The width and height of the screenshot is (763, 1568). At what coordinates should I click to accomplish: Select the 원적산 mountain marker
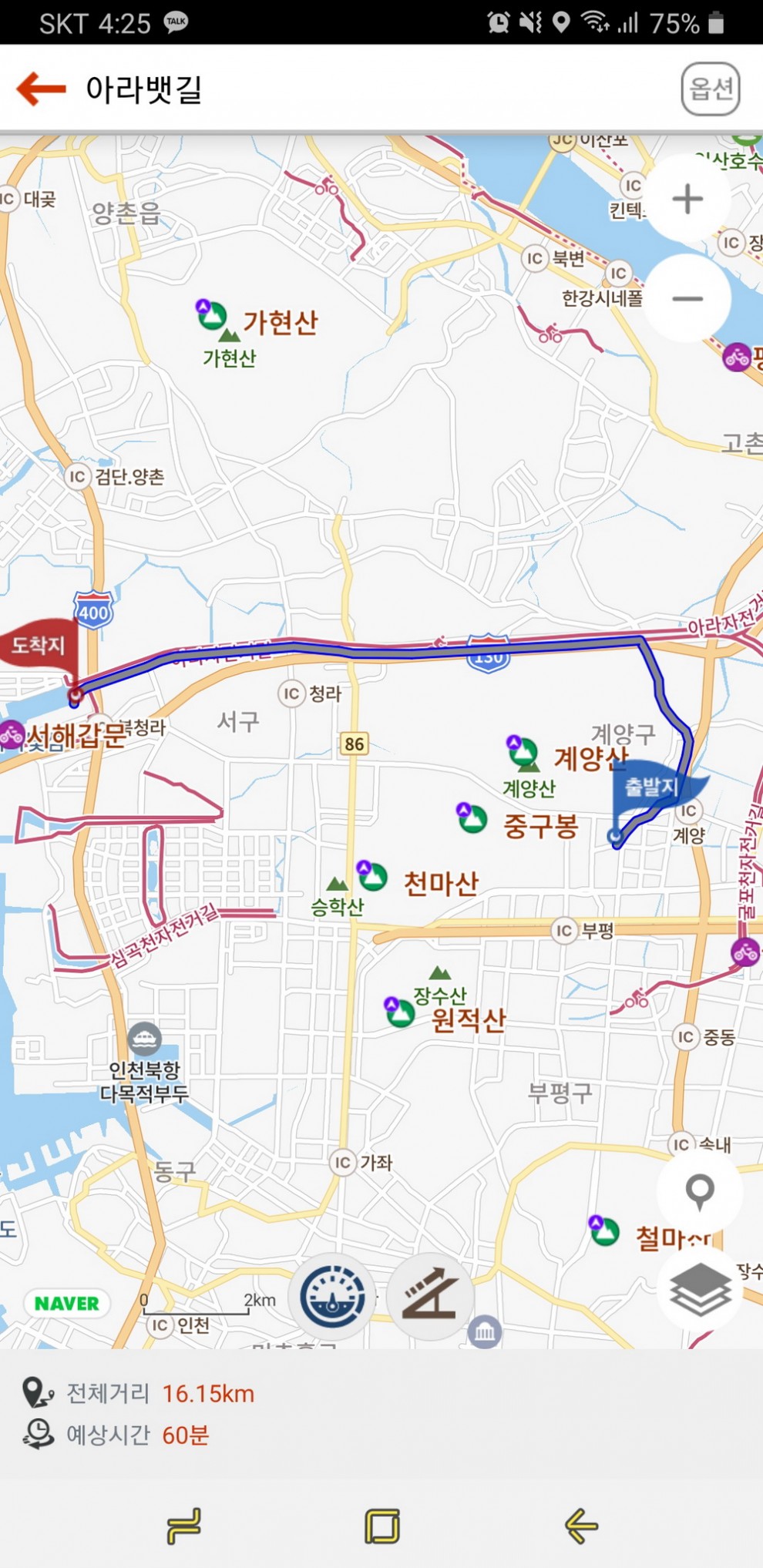tap(399, 1011)
